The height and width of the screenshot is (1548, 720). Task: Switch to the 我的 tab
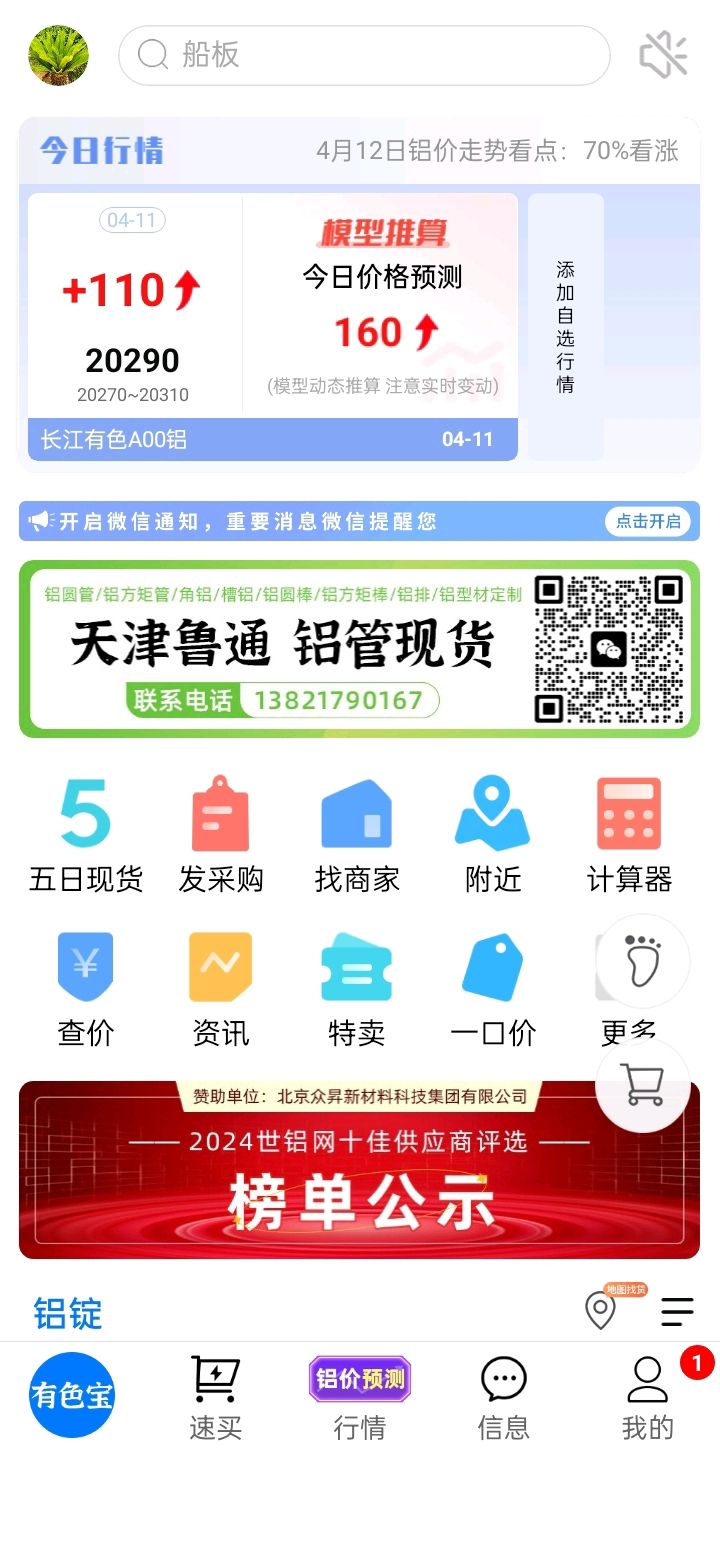click(648, 1398)
